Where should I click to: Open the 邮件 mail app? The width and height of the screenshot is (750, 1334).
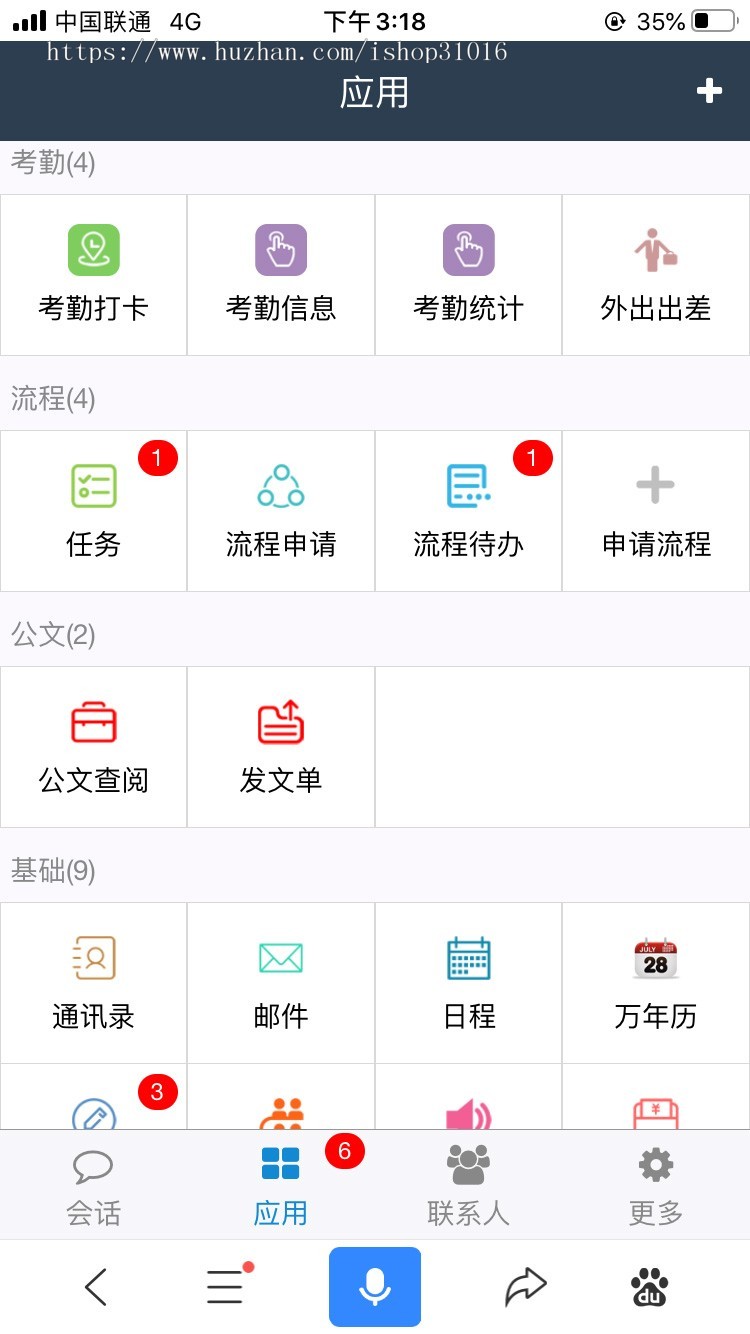pos(280,982)
